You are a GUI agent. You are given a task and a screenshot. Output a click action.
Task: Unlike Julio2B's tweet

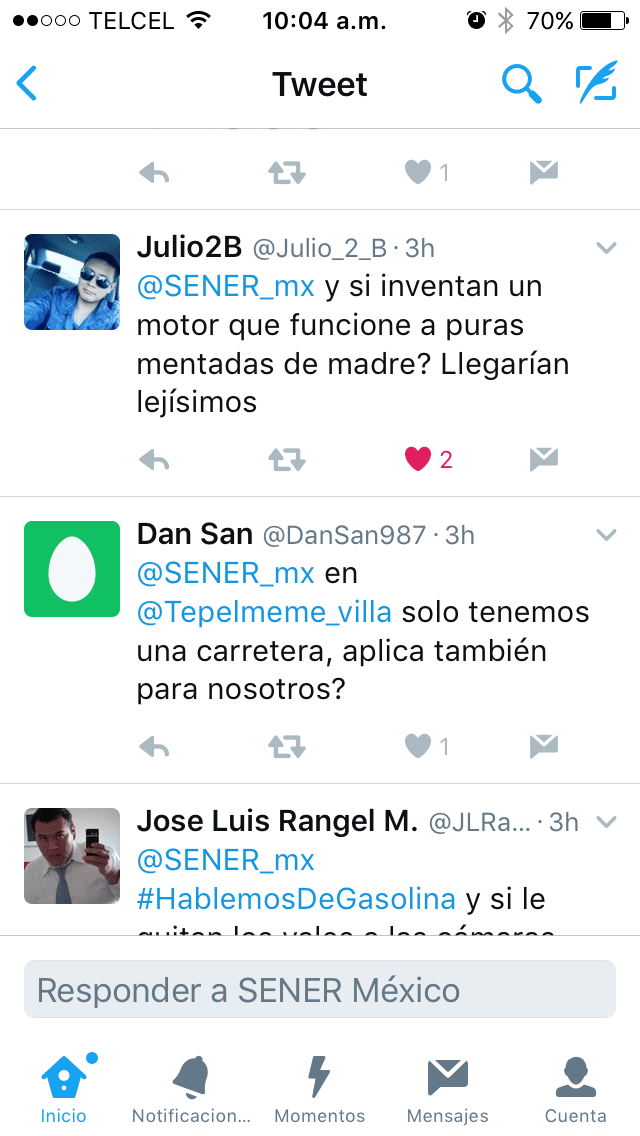click(x=418, y=460)
